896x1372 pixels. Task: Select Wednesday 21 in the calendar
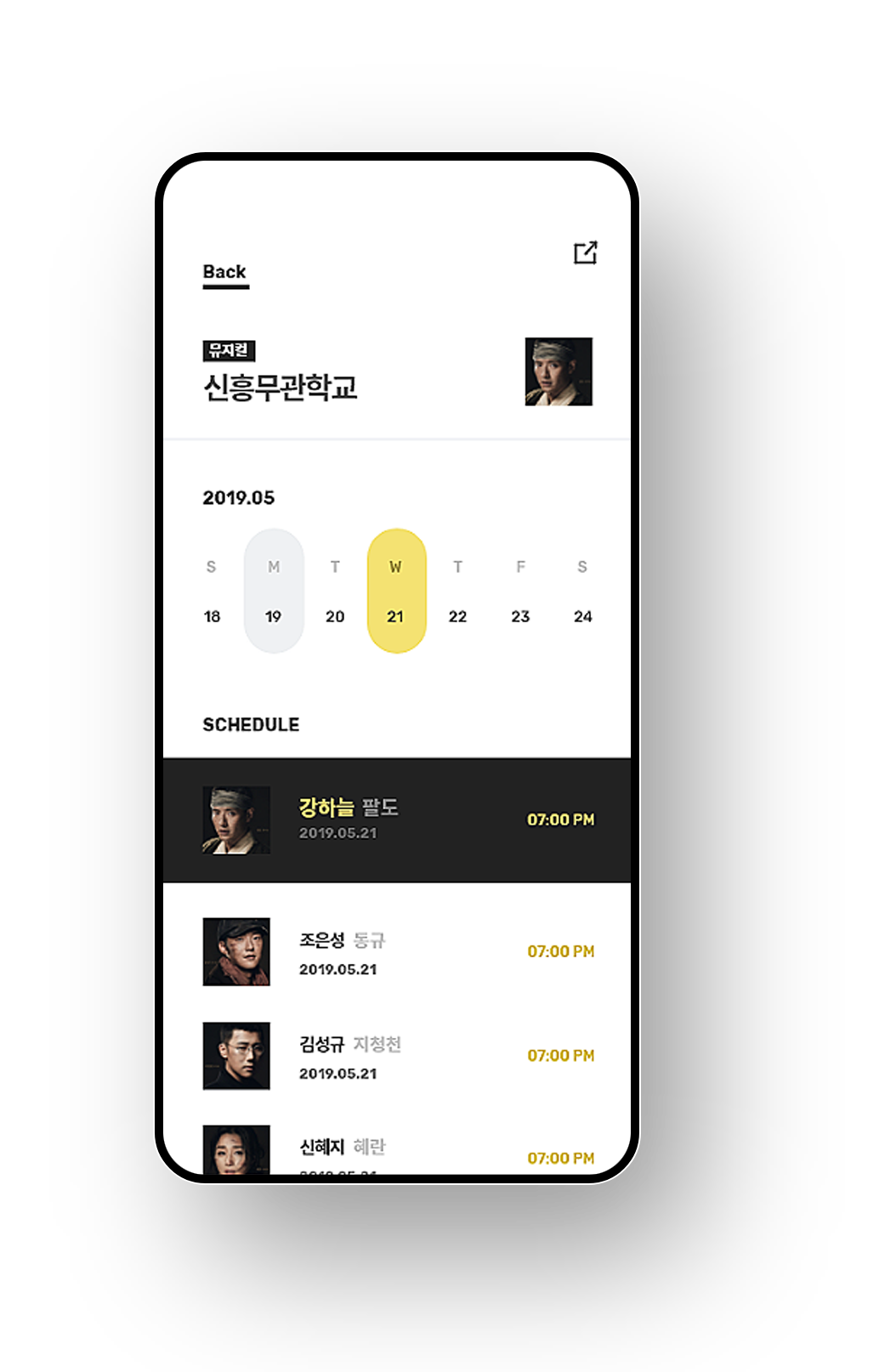pyautogui.click(x=396, y=592)
